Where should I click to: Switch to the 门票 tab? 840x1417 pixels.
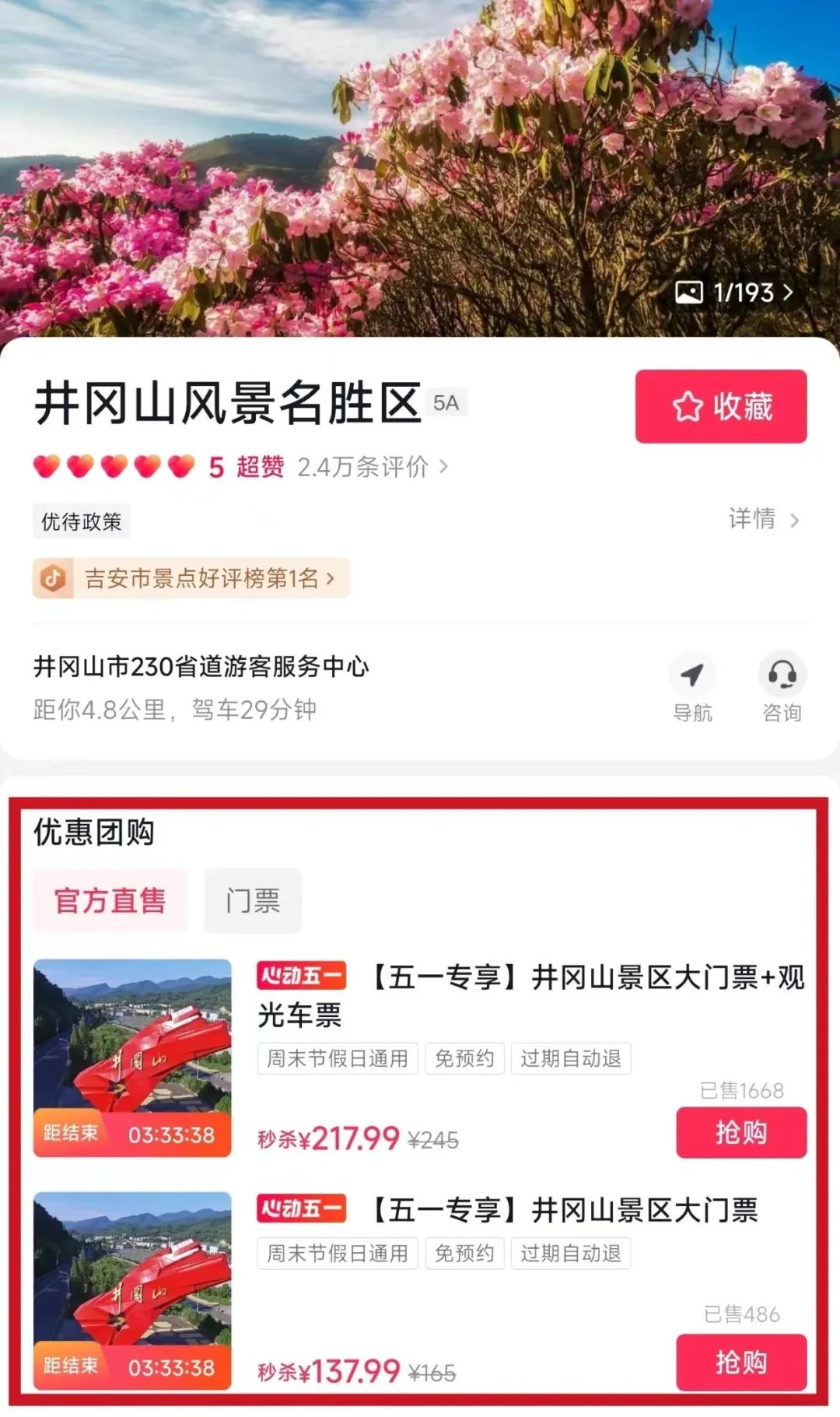(253, 900)
